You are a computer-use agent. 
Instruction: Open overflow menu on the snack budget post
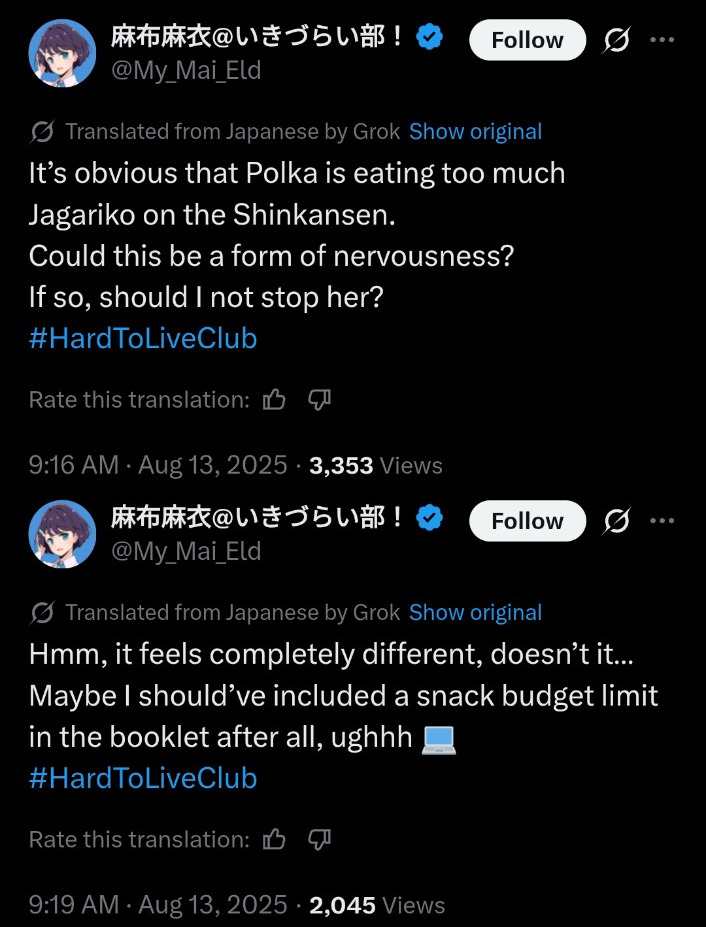coord(662,521)
